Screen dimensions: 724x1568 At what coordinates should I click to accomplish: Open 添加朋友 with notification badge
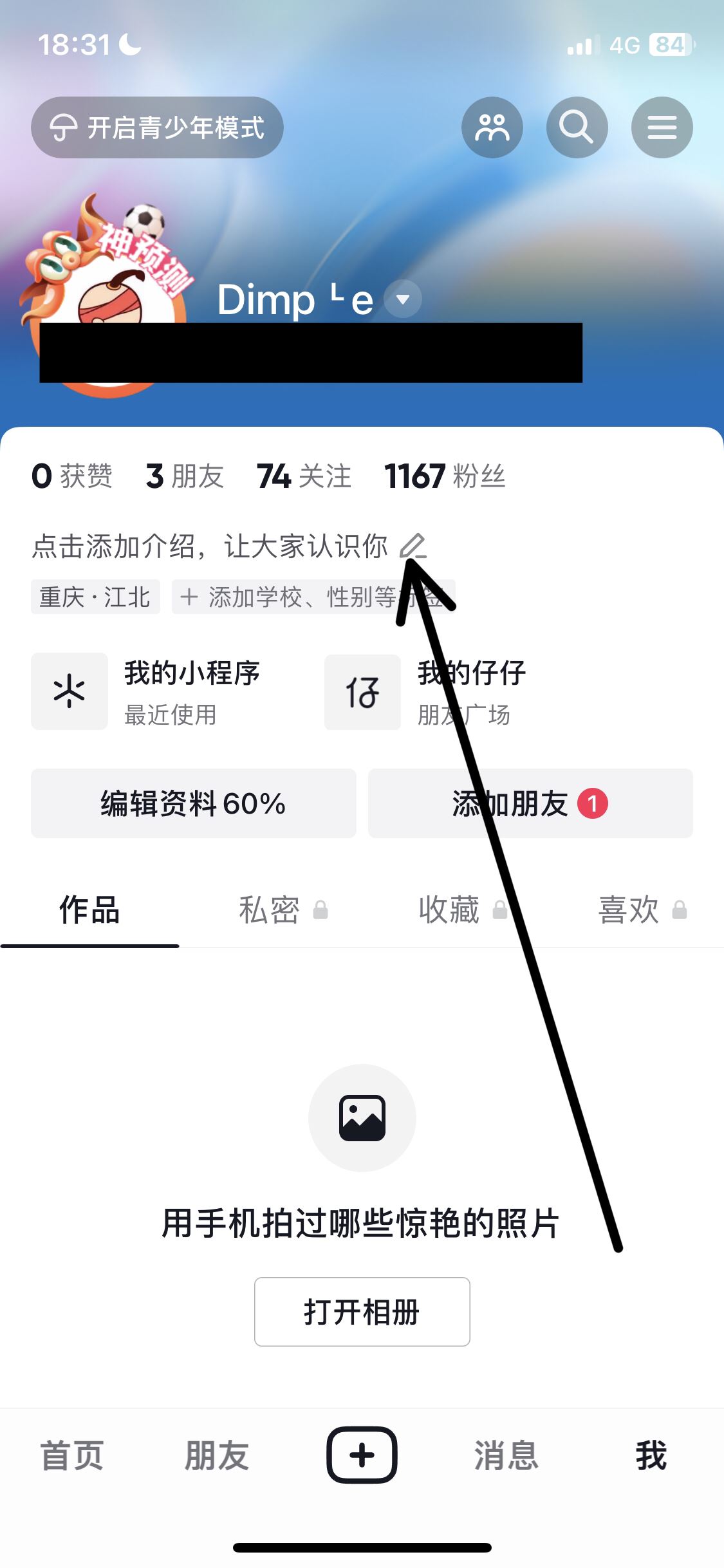529,804
